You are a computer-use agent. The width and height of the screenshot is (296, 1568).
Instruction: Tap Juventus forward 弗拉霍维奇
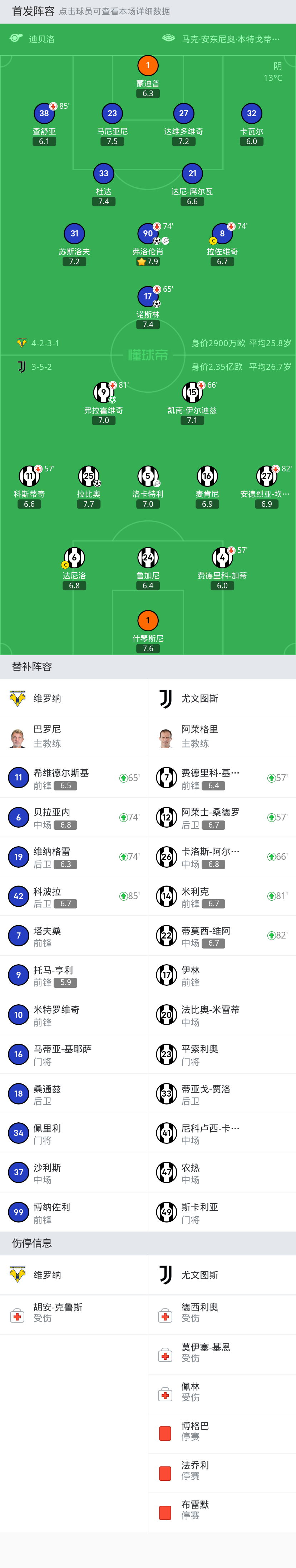(x=103, y=393)
